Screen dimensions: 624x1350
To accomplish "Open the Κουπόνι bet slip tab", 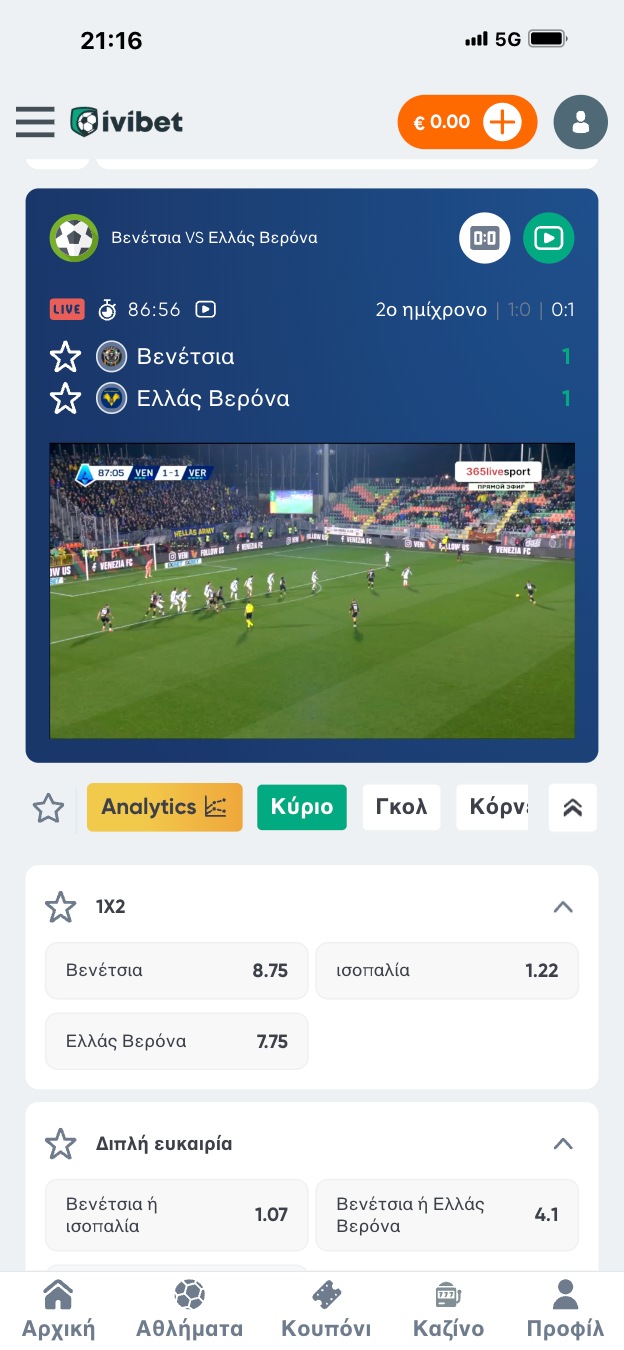I will (x=326, y=1310).
